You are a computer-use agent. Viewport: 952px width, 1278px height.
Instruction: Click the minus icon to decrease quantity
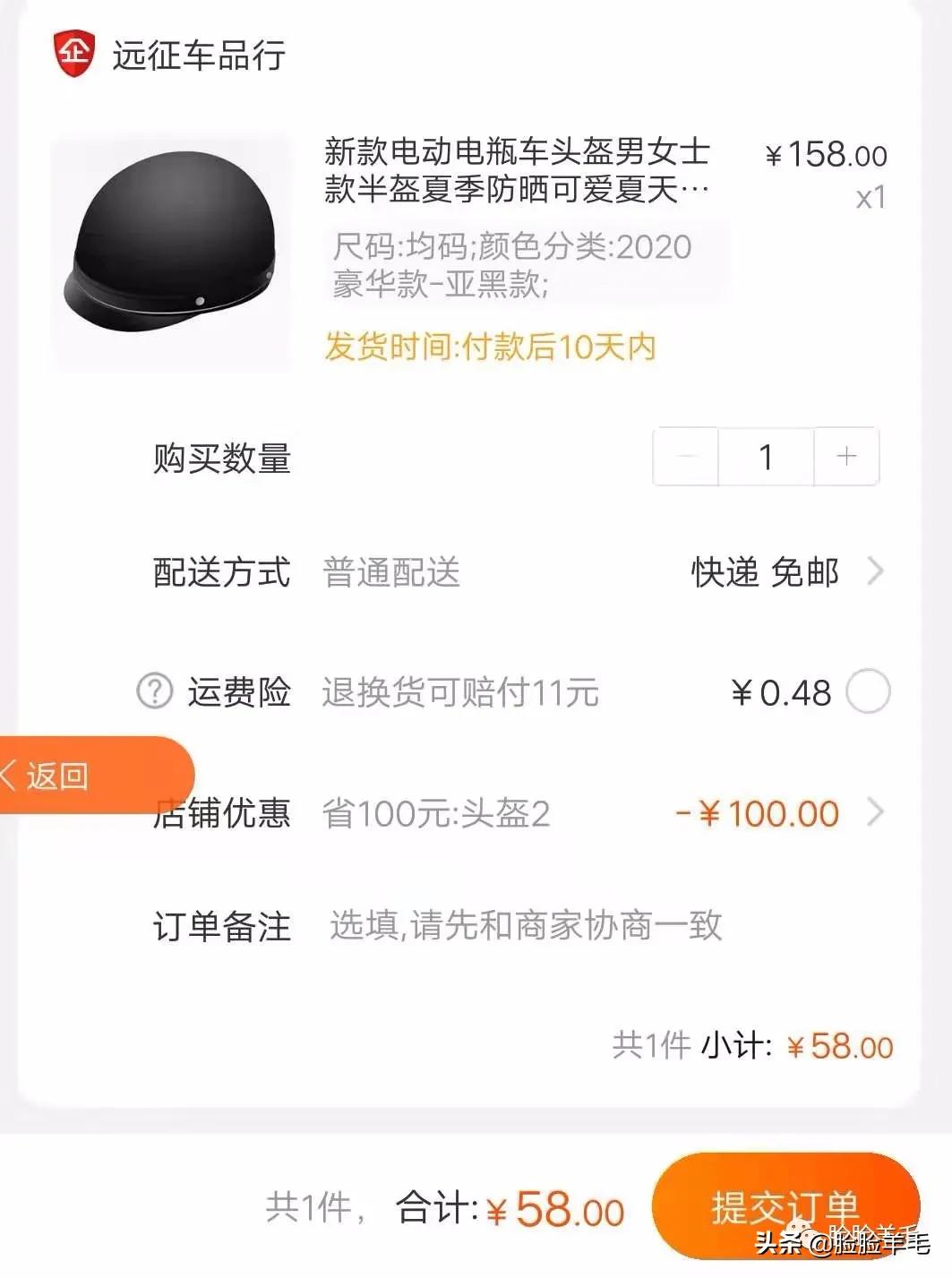click(x=685, y=457)
